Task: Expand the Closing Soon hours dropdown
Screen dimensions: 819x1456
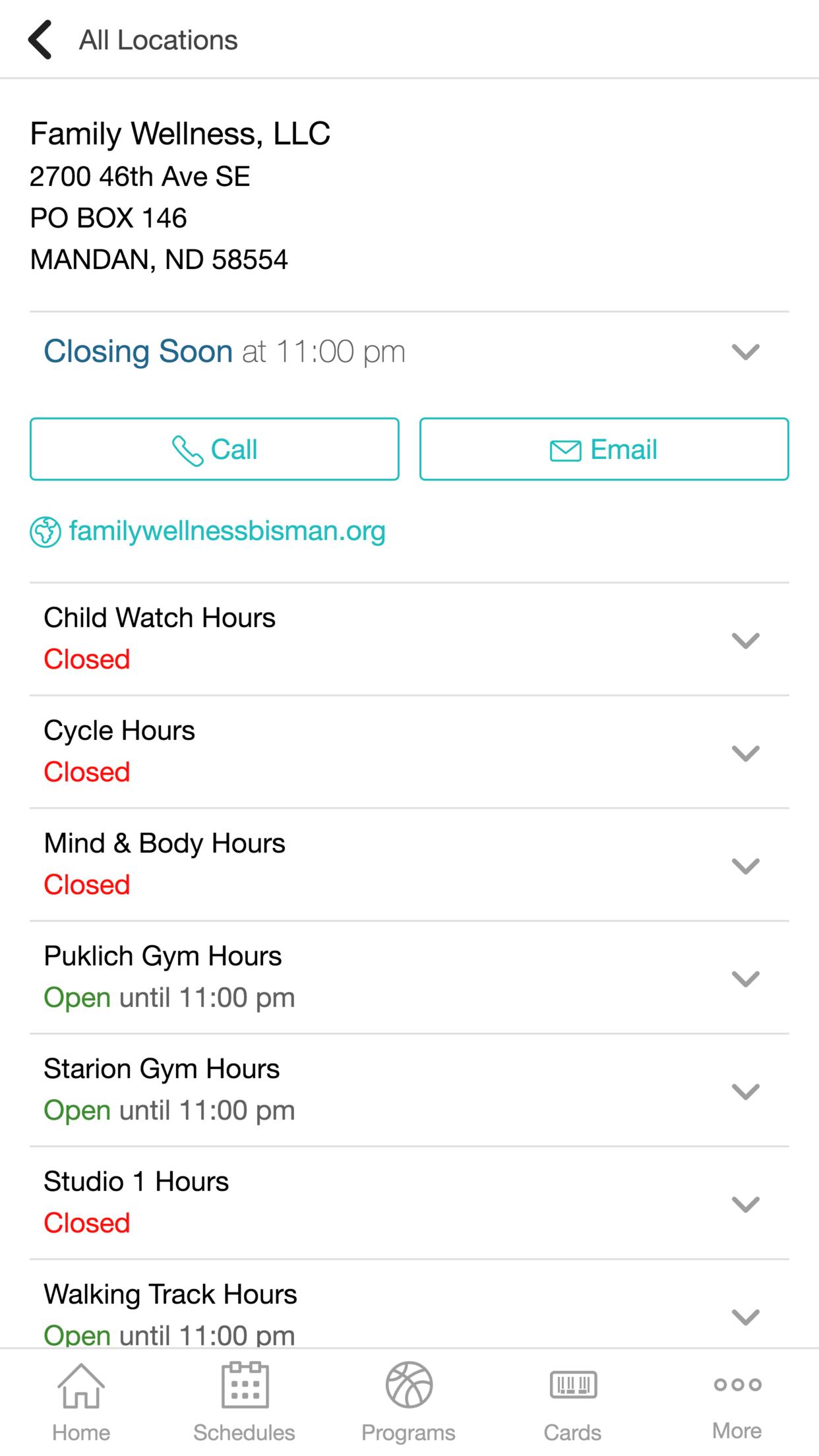Action: [x=745, y=351]
